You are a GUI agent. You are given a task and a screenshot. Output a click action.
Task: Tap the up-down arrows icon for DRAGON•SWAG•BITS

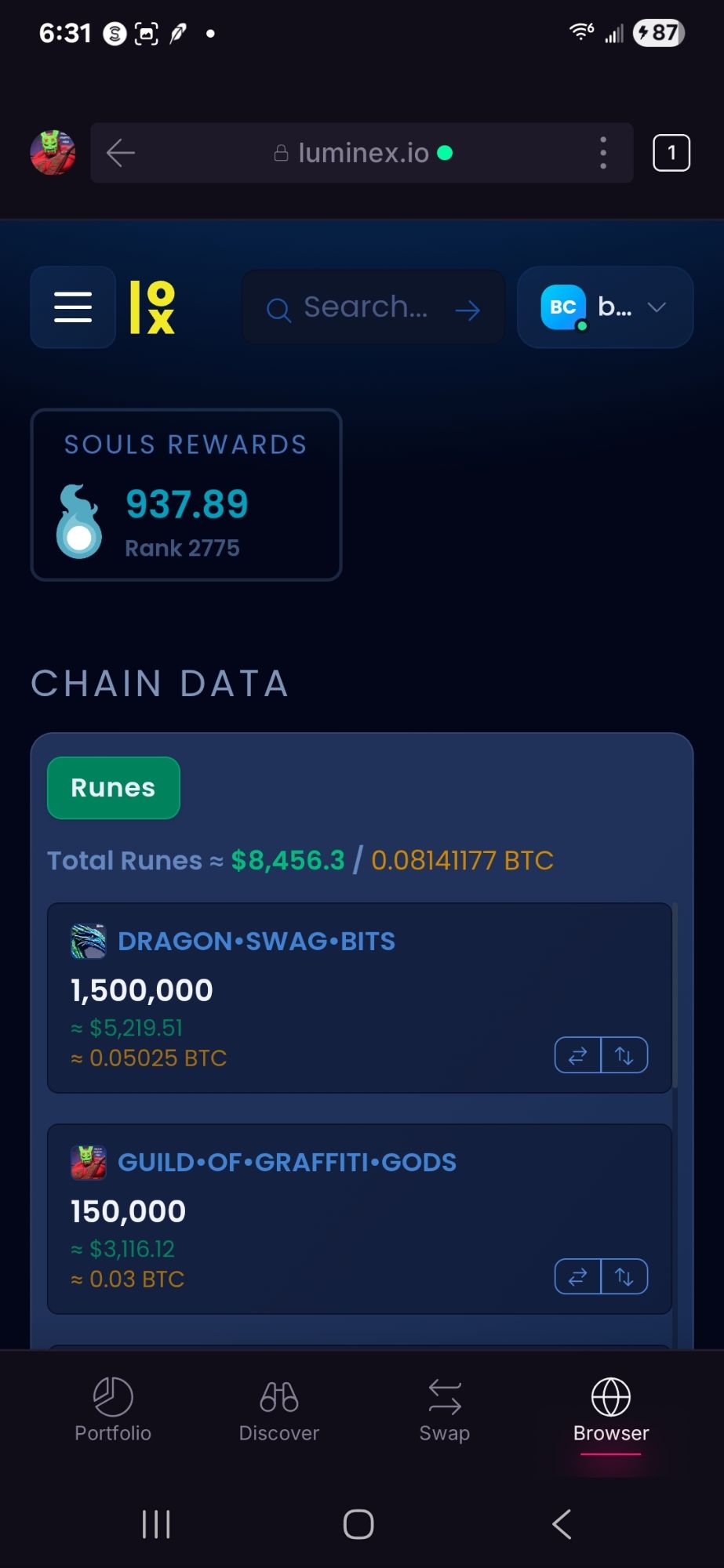pos(624,1055)
